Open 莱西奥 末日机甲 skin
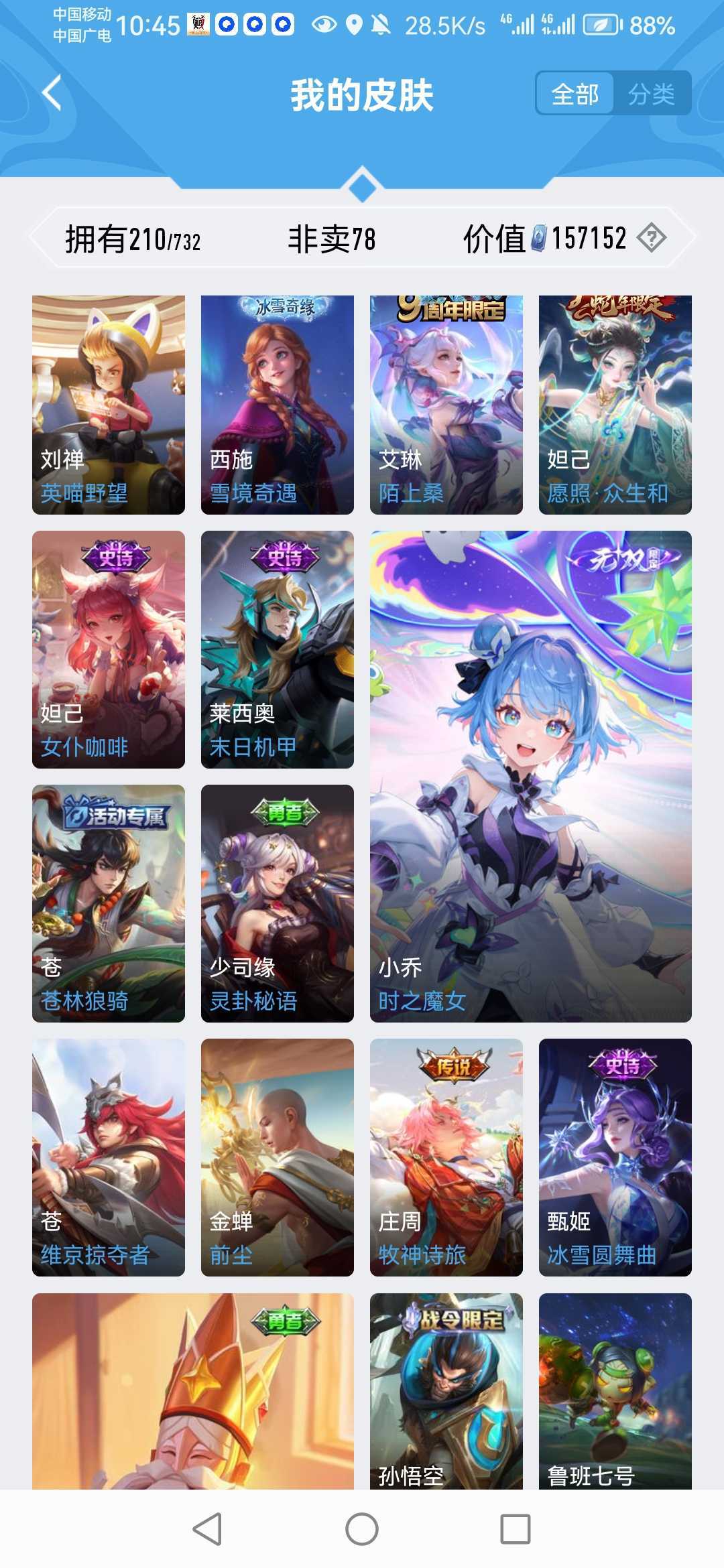This screenshot has height=1568, width=724. (278, 649)
